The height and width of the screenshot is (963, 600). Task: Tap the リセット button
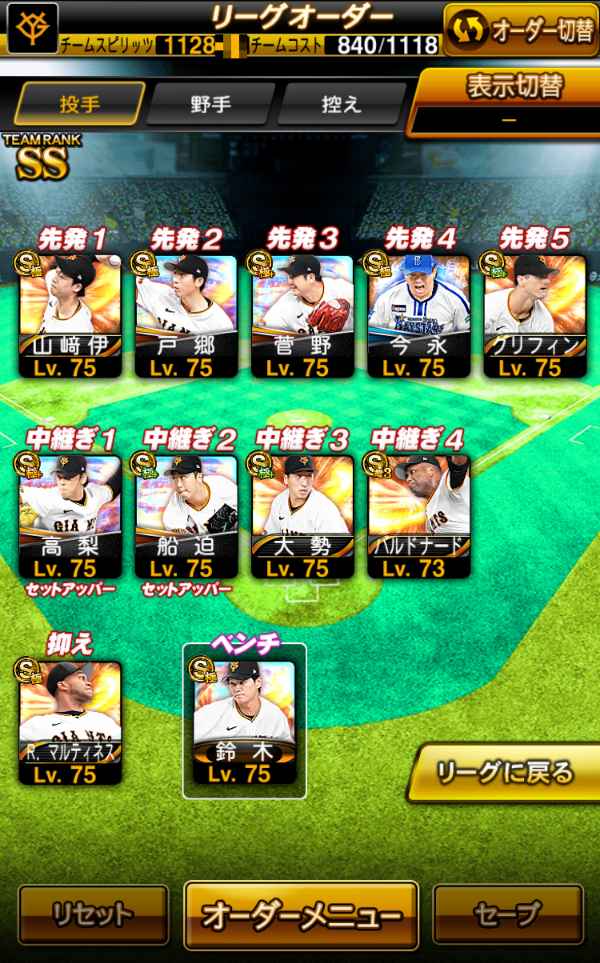coord(93,914)
